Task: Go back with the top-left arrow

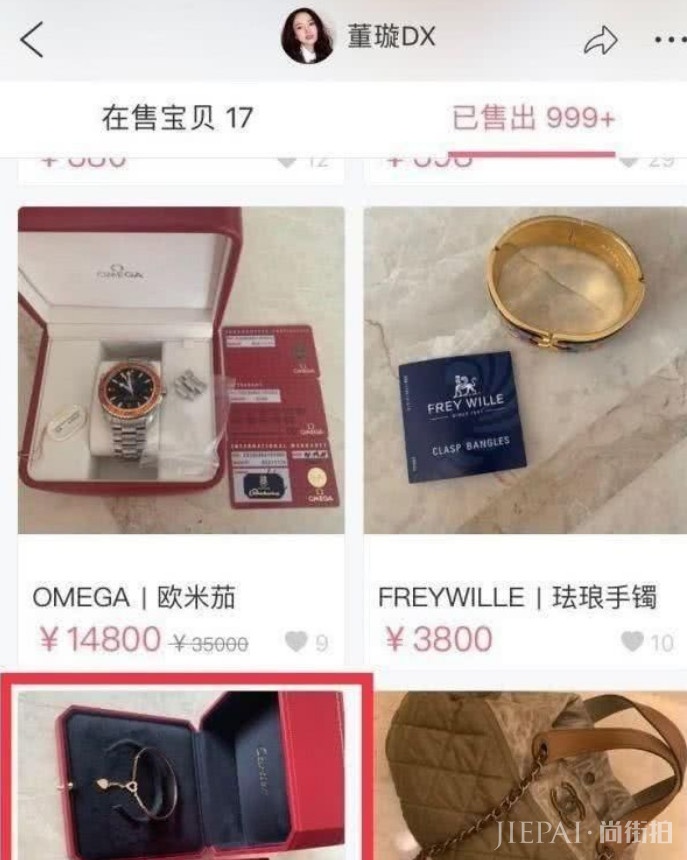Action: [33, 40]
